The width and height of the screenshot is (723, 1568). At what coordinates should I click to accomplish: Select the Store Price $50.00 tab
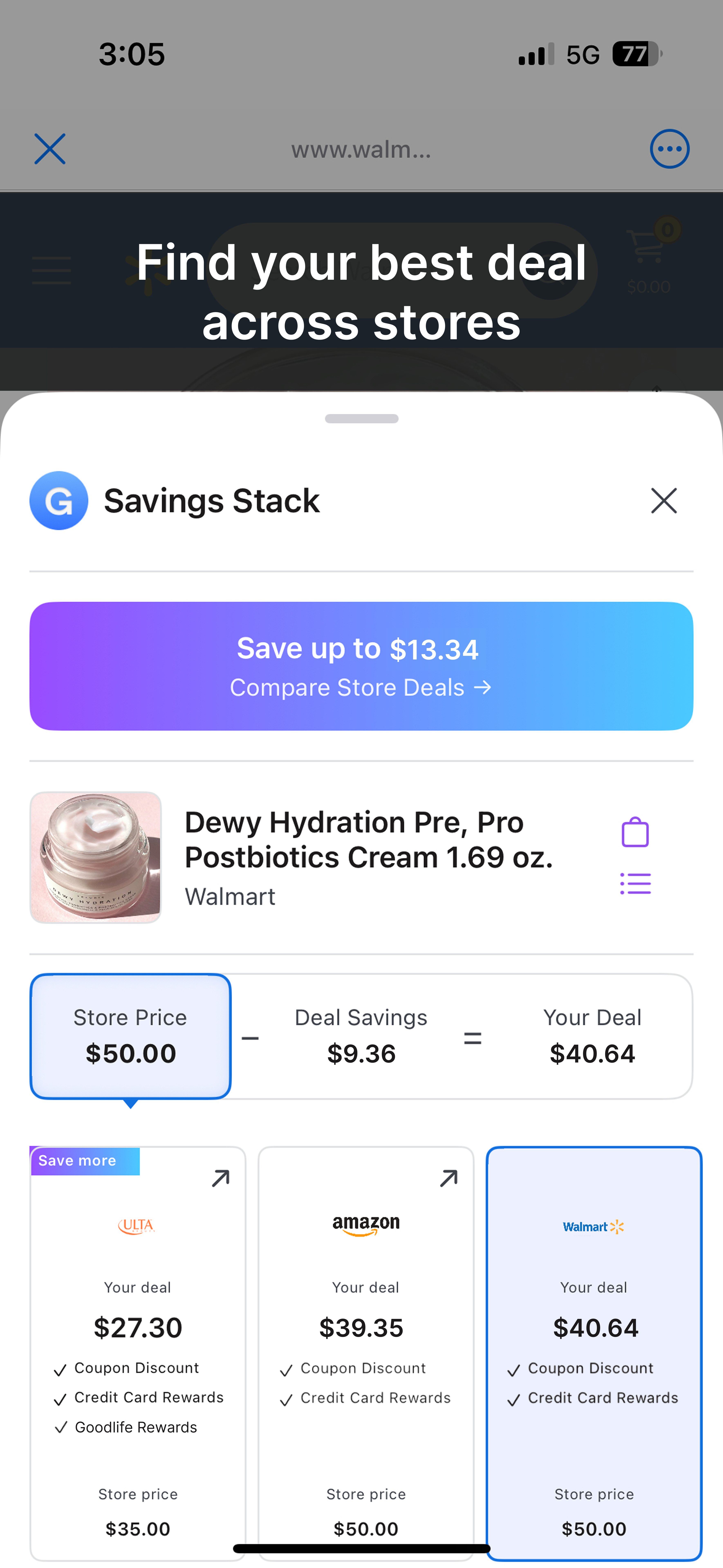pos(130,1036)
